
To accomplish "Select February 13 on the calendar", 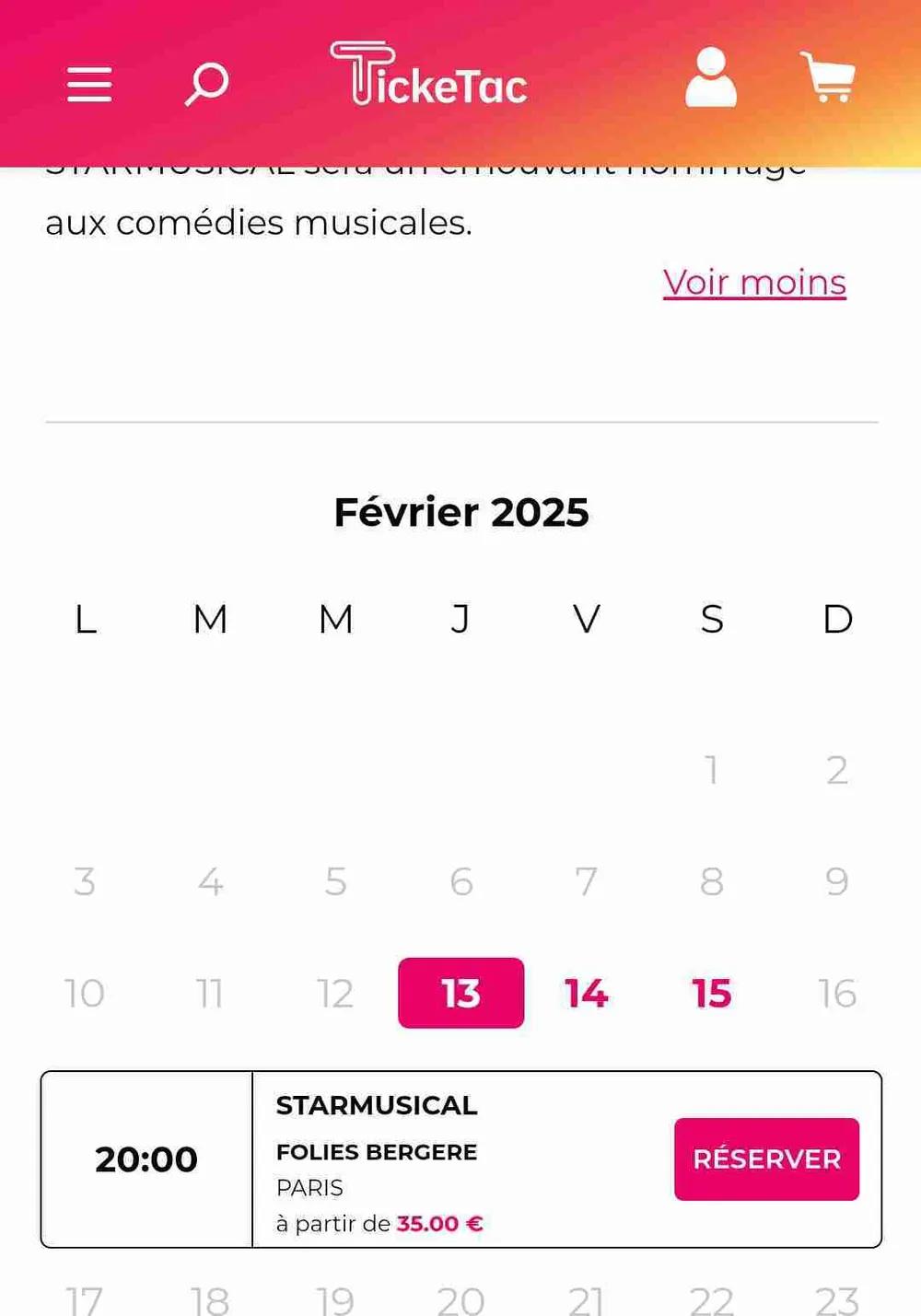I will tap(460, 993).
